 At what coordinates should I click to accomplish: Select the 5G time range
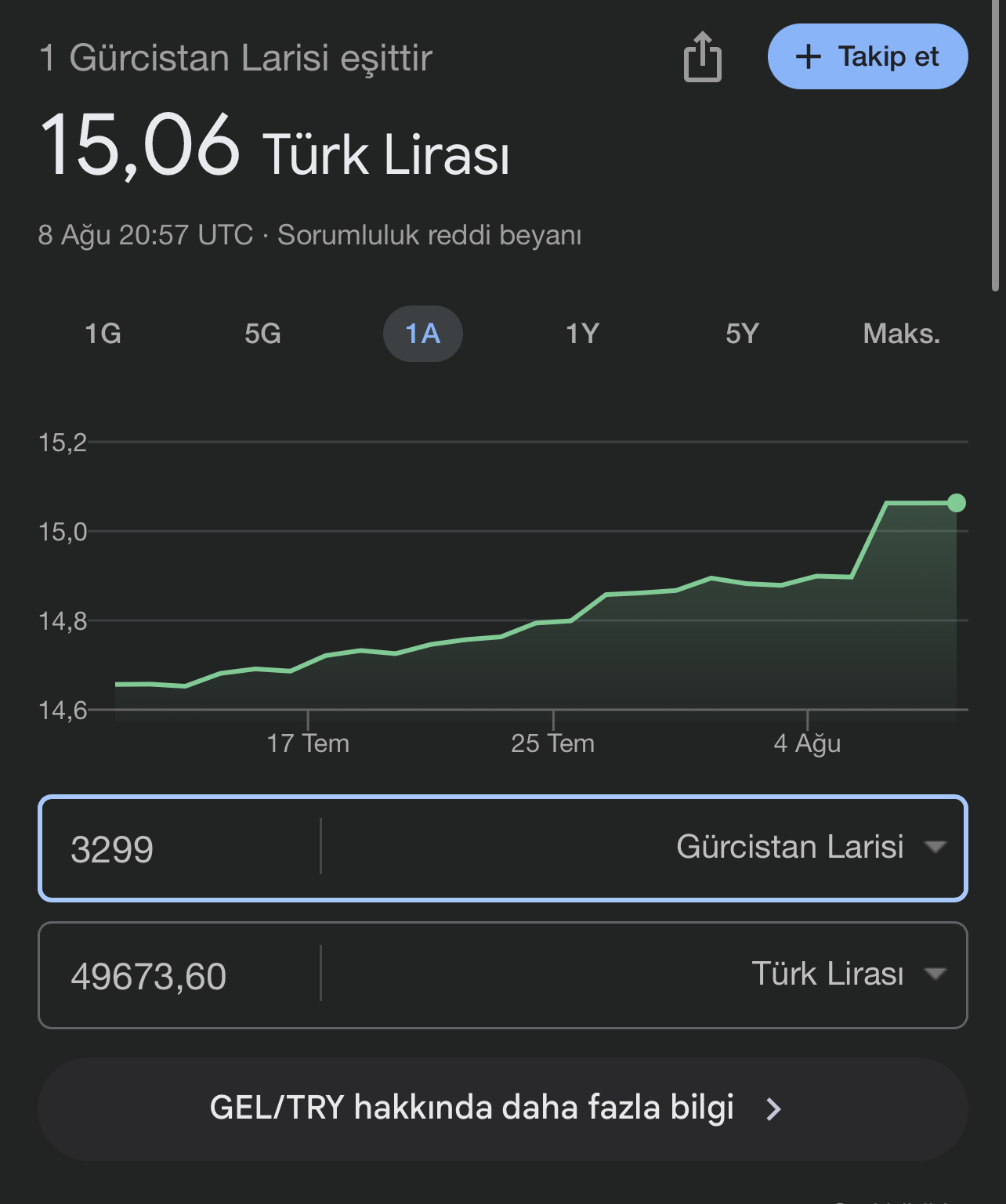(262, 334)
